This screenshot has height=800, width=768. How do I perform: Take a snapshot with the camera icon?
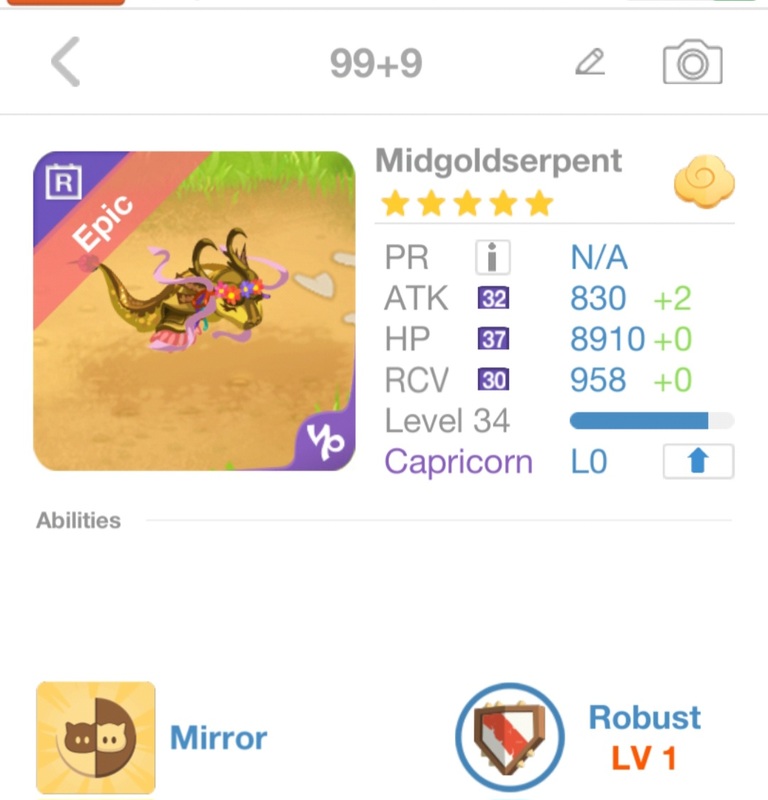tap(692, 63)
